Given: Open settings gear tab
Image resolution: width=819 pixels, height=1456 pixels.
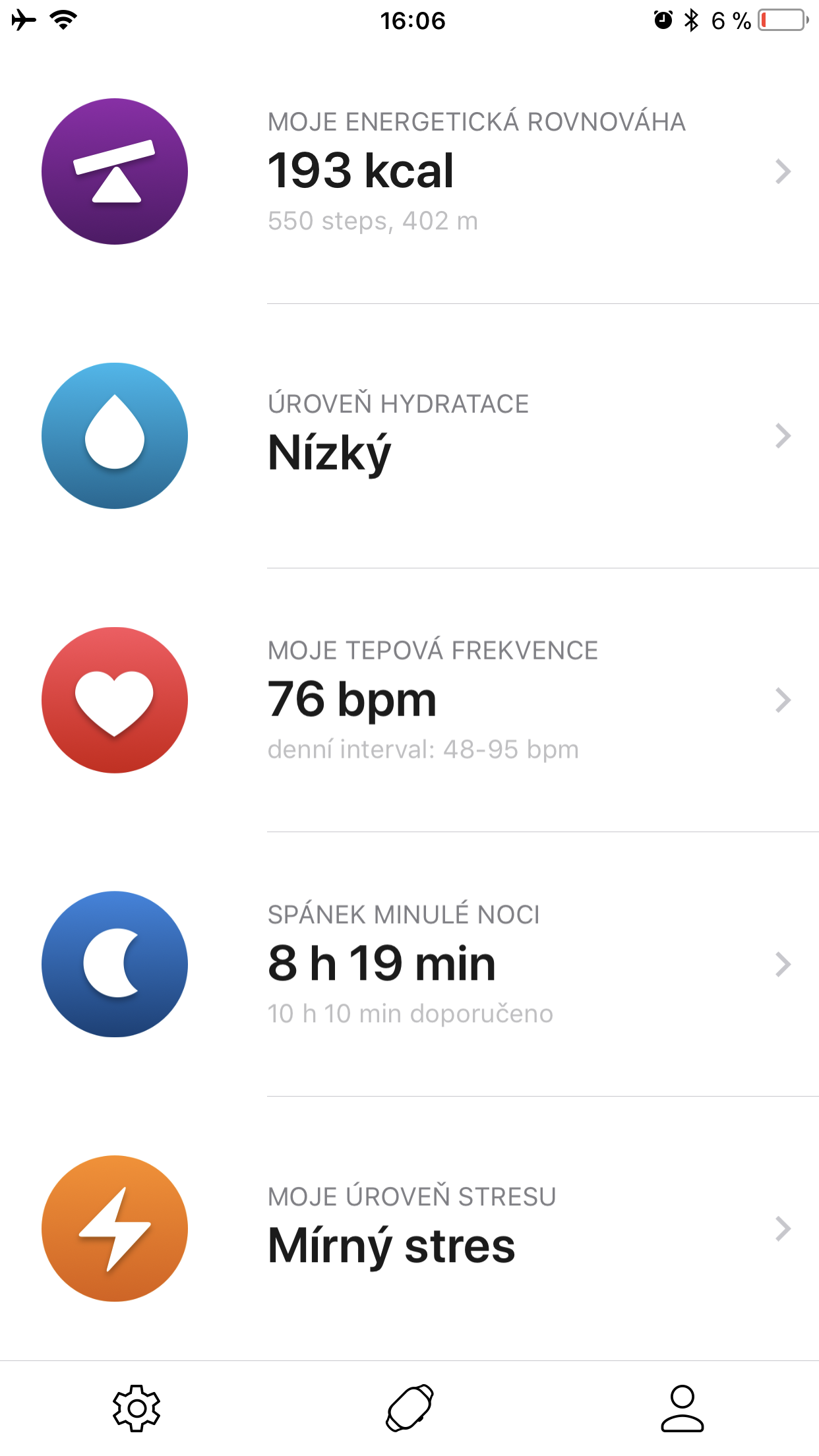Looking at the screenshot, I should coord(136,1408).
